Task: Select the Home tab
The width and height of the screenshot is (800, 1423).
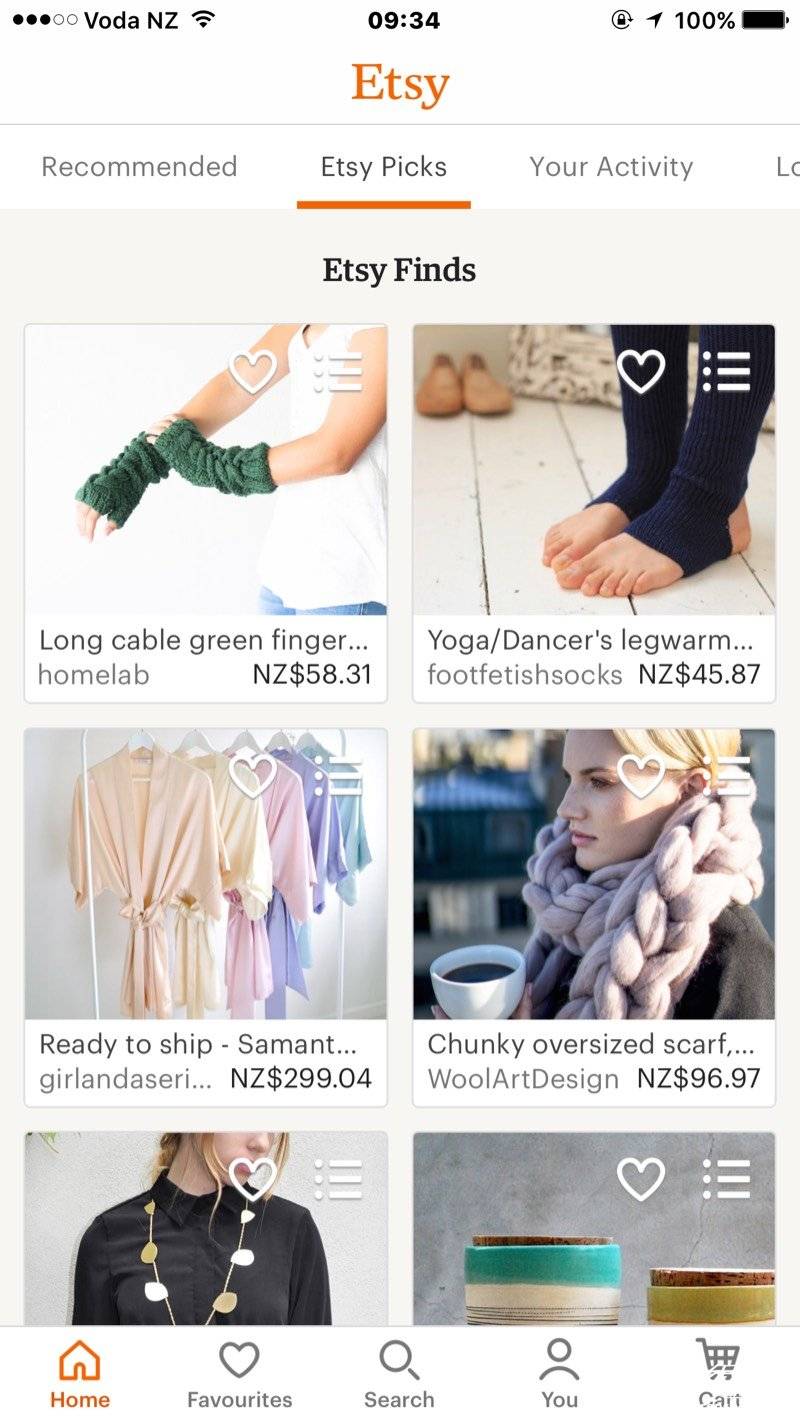Action: [x=79, y=1375]
